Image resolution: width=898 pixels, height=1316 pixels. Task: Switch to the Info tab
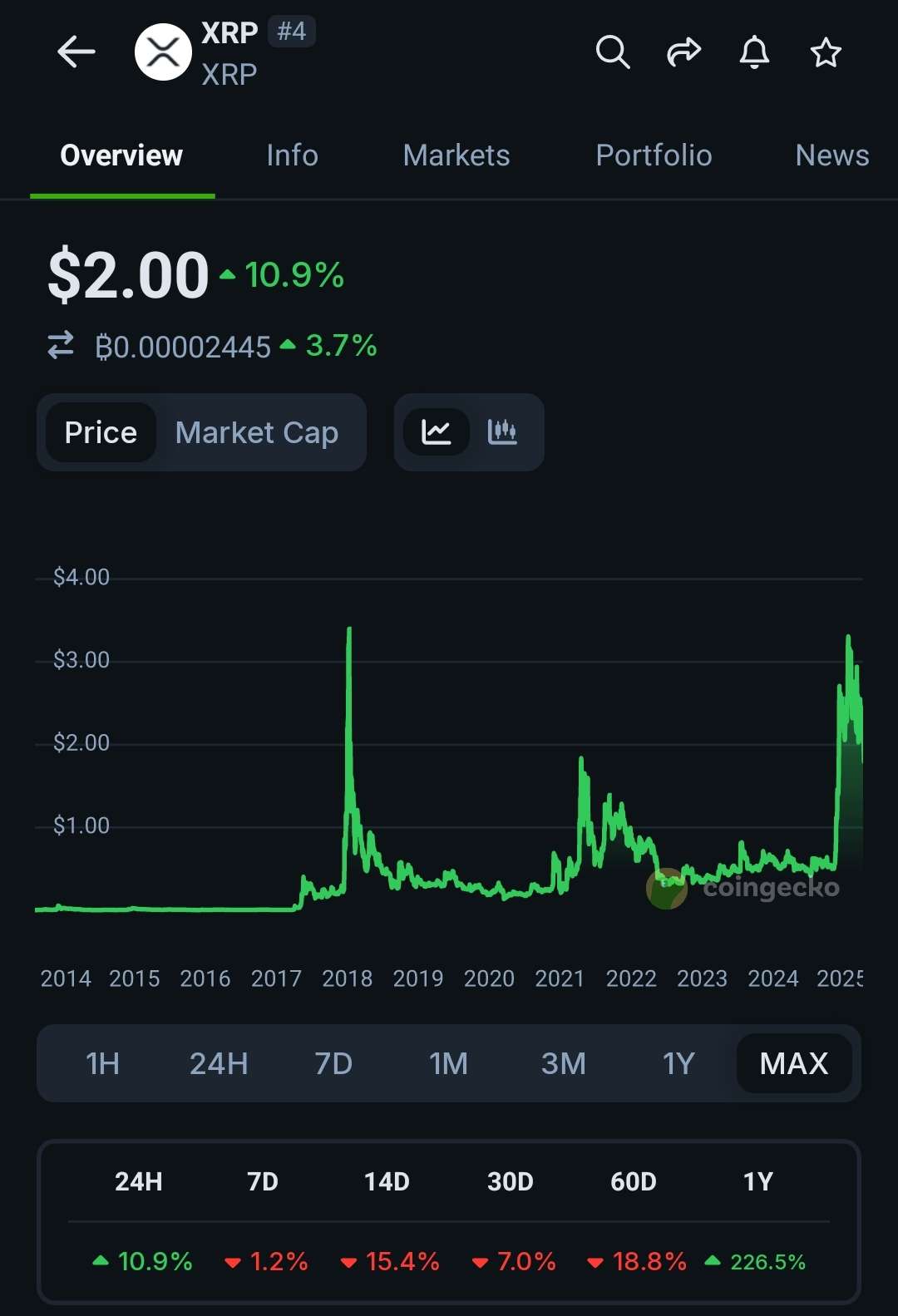pyautogui.click(x=292, y=155)
